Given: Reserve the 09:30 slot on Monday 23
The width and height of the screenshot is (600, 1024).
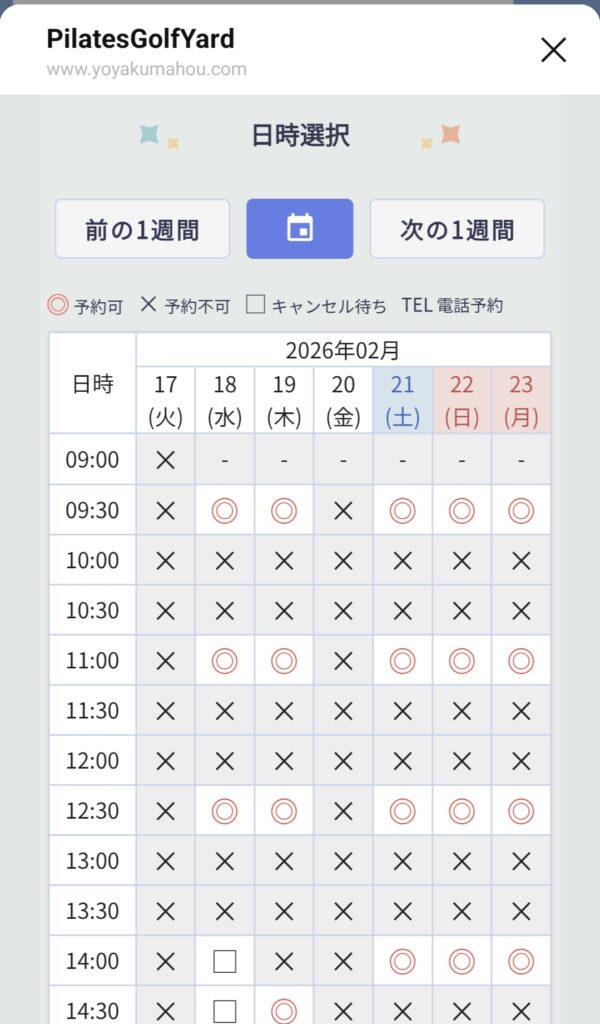Looking at the screenshot, I should (x=521, y=510).
